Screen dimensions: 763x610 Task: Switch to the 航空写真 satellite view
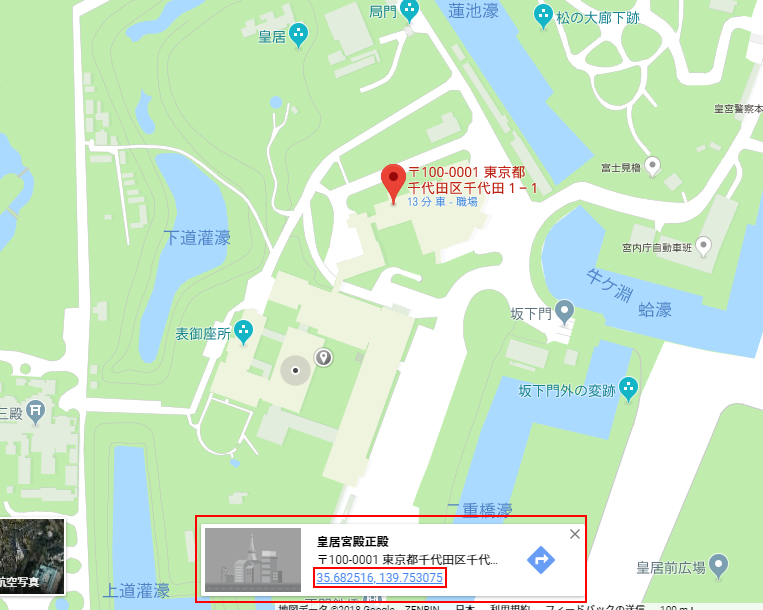(32, 556)
